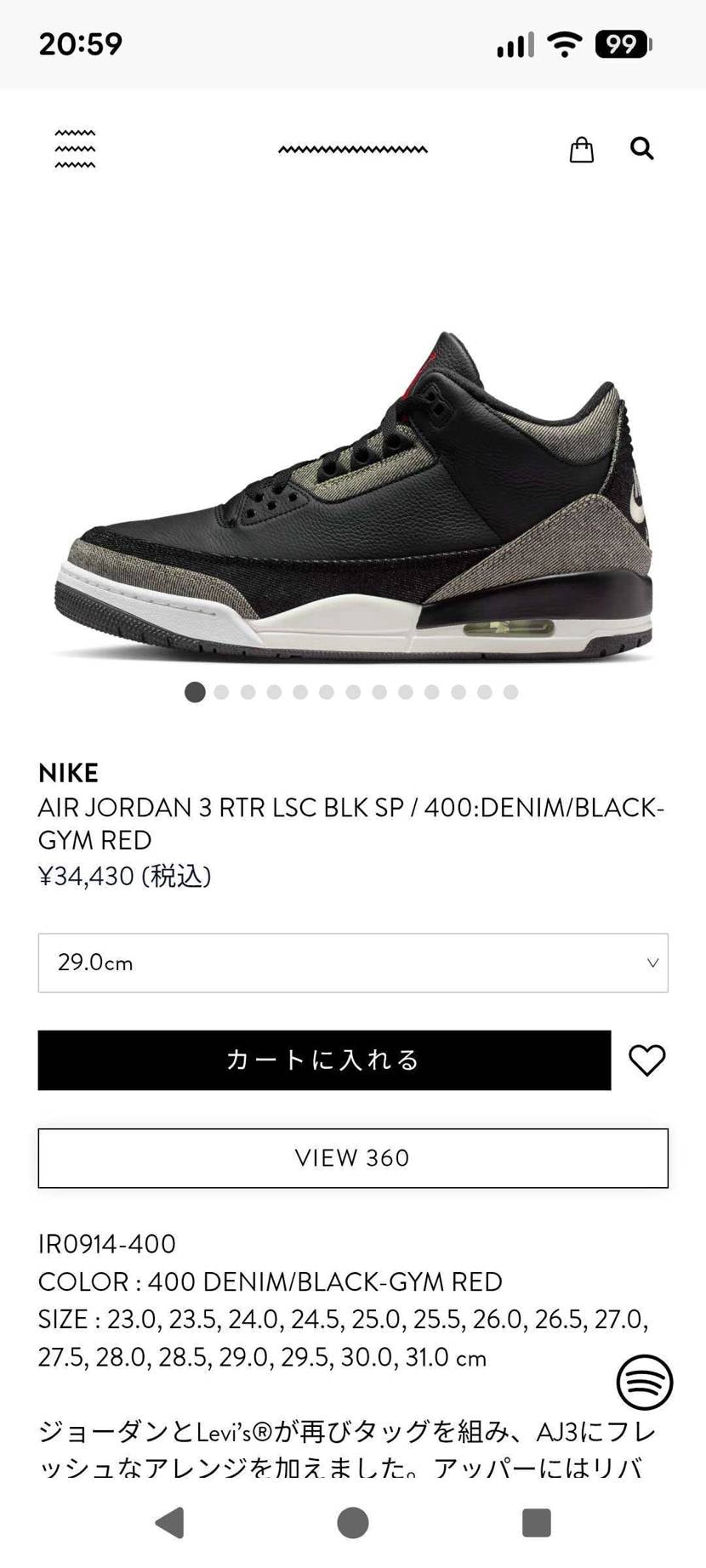Open the shoe size dropdown
Viewport: 706px width, 1568px height.
pyautogui.click(x=352, y=963)
